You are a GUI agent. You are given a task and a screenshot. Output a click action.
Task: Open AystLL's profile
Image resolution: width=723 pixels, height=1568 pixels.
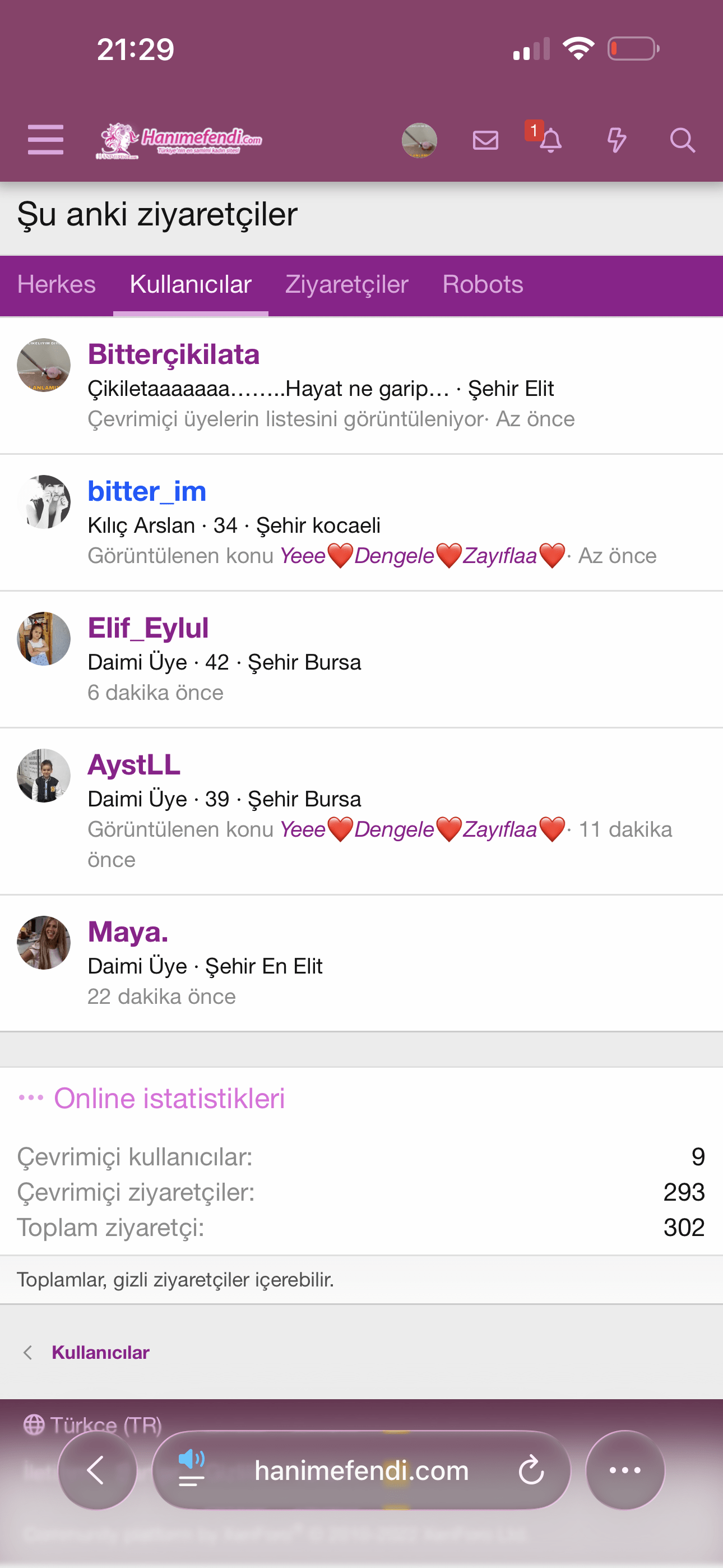pyautogui.click(x=134, y=765)
